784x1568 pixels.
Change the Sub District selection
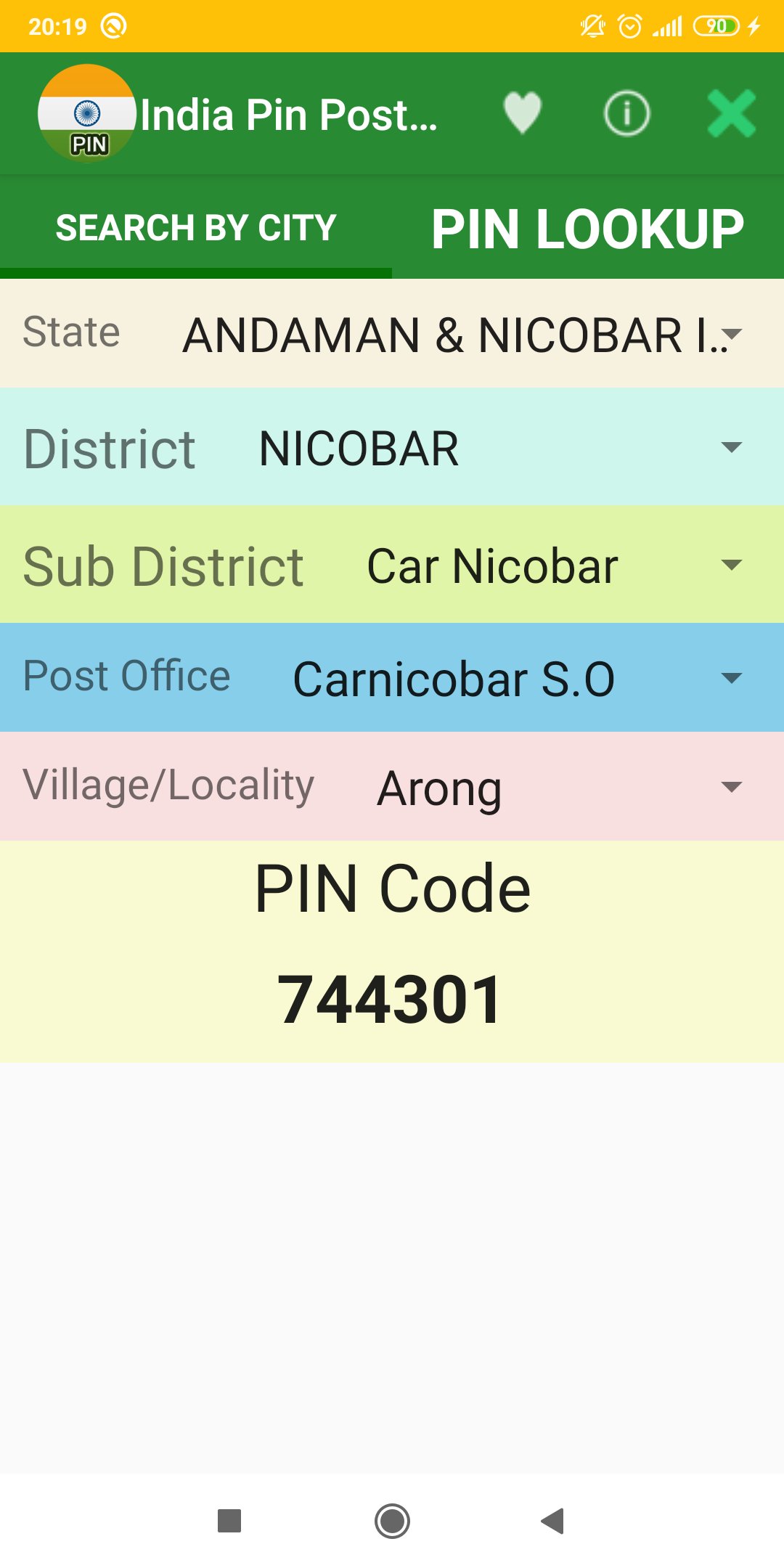556,565
